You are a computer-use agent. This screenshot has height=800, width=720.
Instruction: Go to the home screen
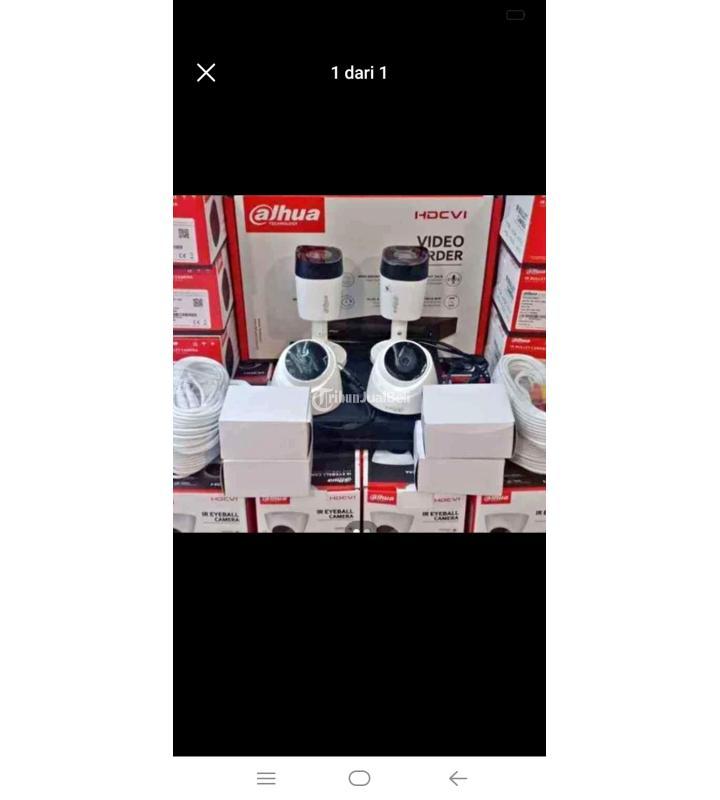[360, 778]
